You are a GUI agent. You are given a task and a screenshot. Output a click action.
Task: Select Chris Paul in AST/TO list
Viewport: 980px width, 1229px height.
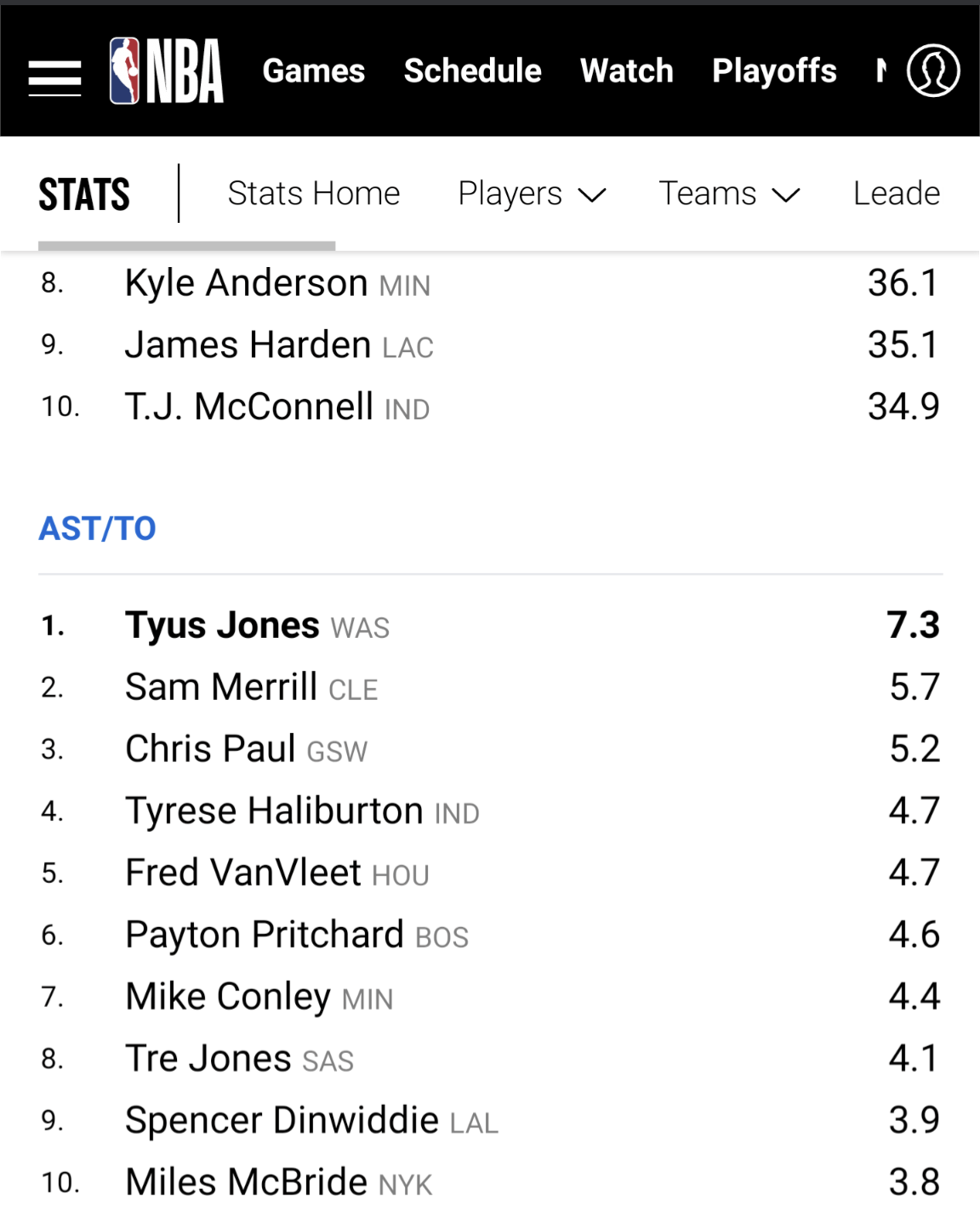(x=210, y=749)
